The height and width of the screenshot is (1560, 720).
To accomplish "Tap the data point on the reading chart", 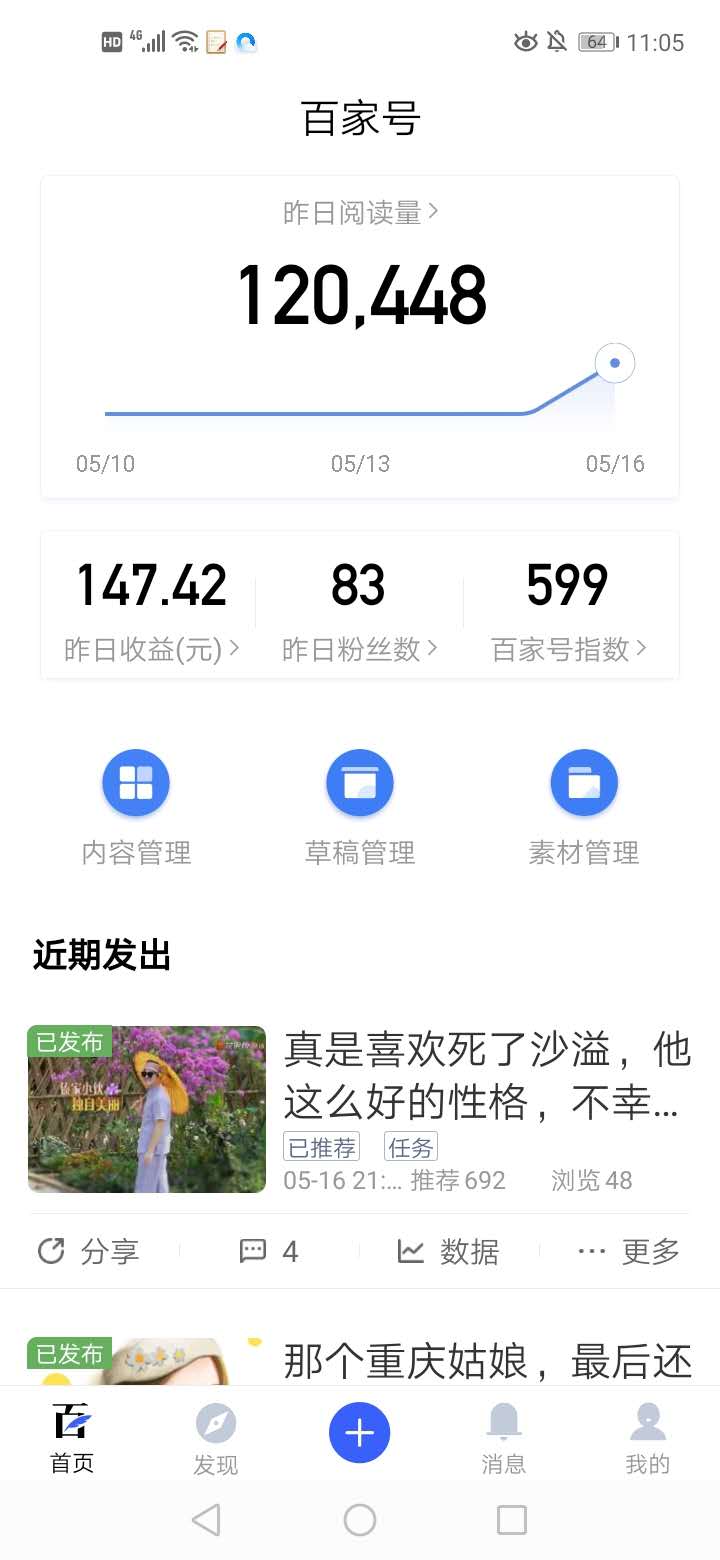I will (614, 362).
